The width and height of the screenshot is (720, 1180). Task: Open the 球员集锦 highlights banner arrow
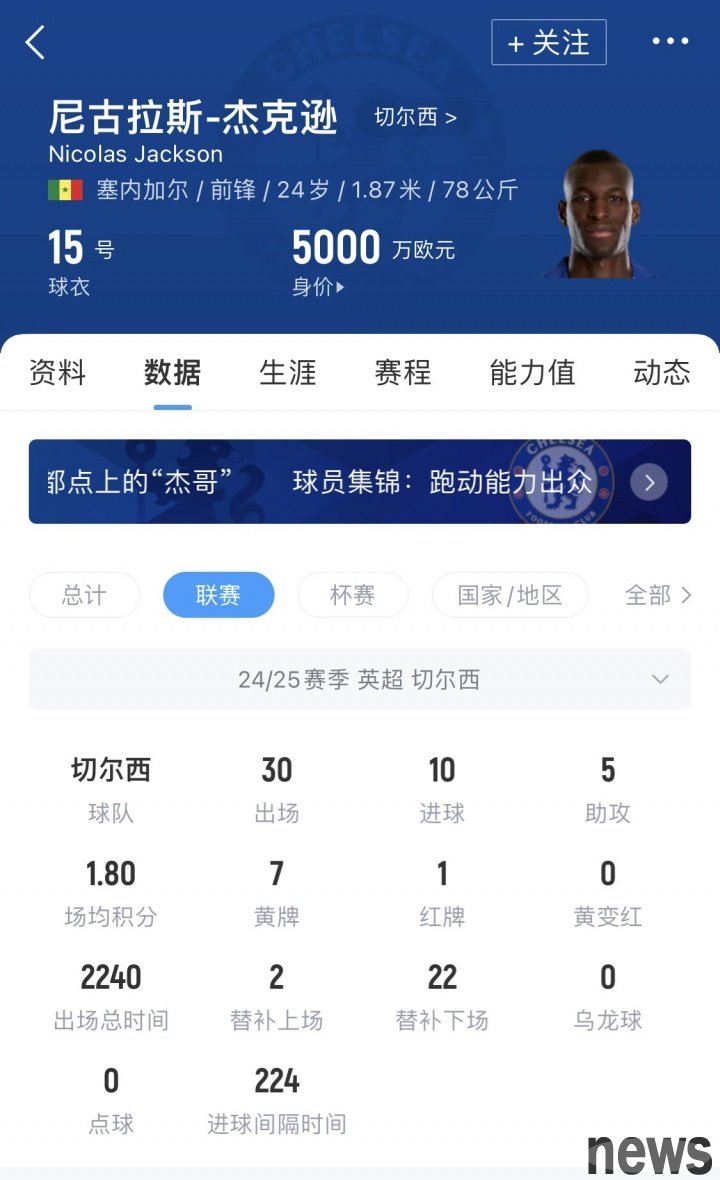pyautogui.click(x=649, y=483)
